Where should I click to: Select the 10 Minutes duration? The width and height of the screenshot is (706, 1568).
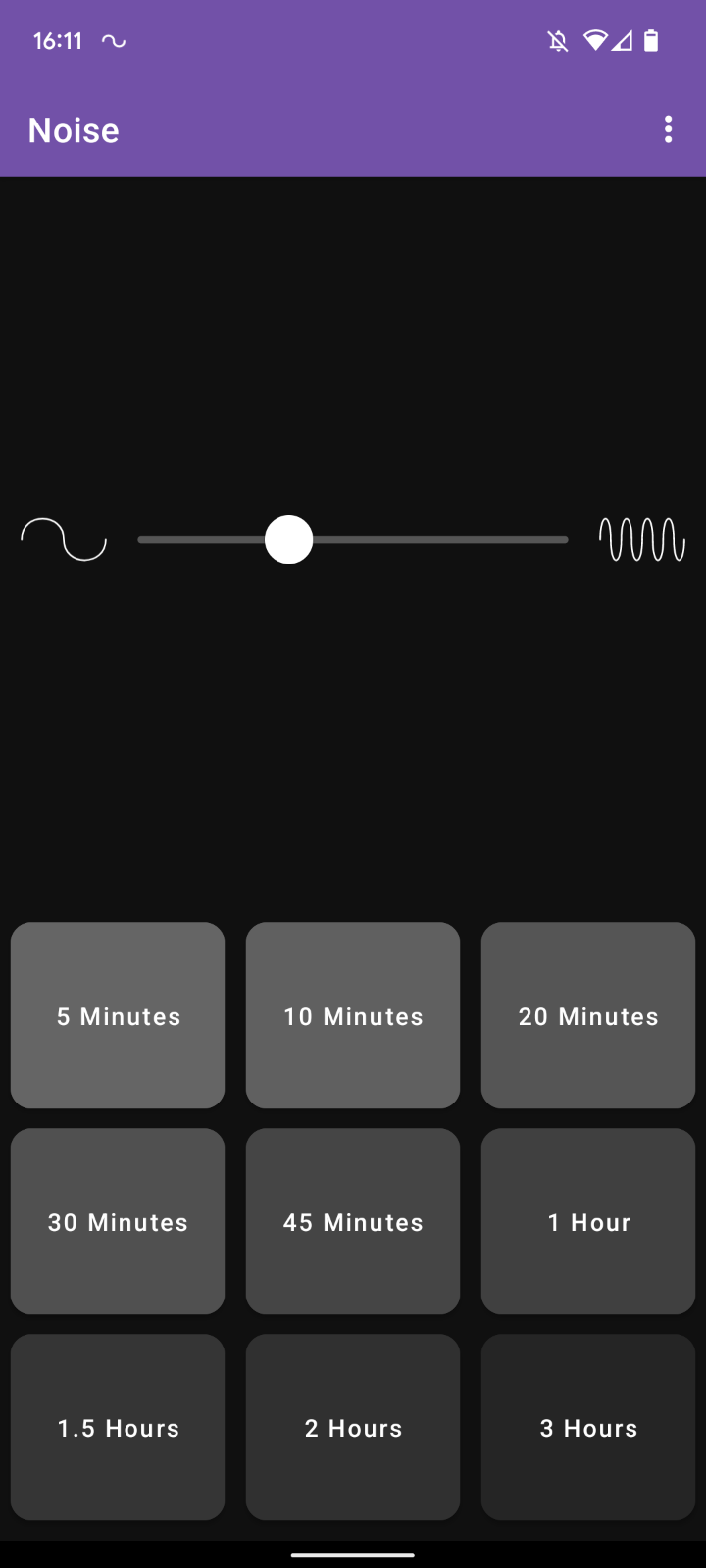pyautogui.click(x=353, y=1015)
